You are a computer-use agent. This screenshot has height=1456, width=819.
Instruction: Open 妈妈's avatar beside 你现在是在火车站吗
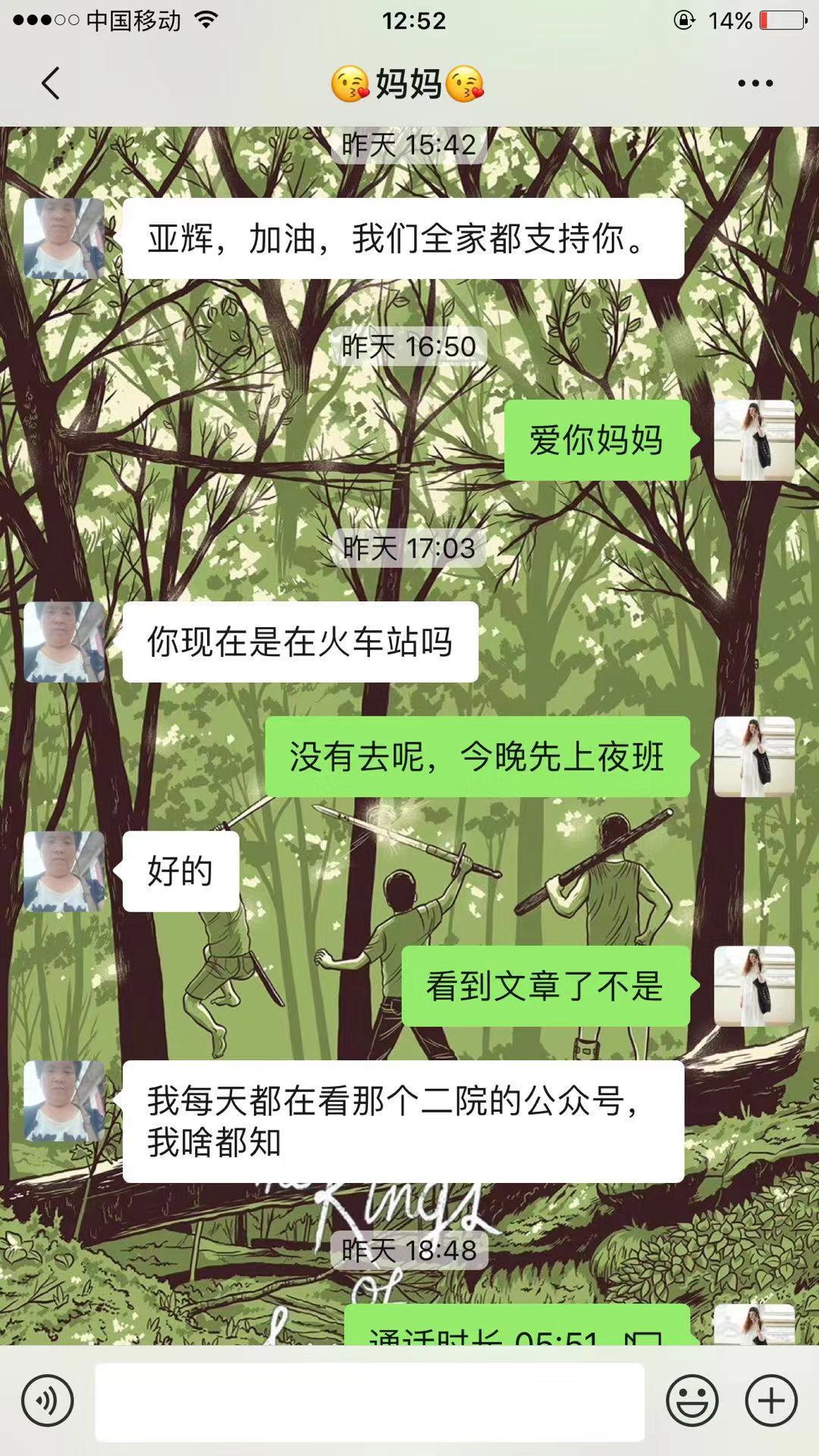tap(64, 642)
